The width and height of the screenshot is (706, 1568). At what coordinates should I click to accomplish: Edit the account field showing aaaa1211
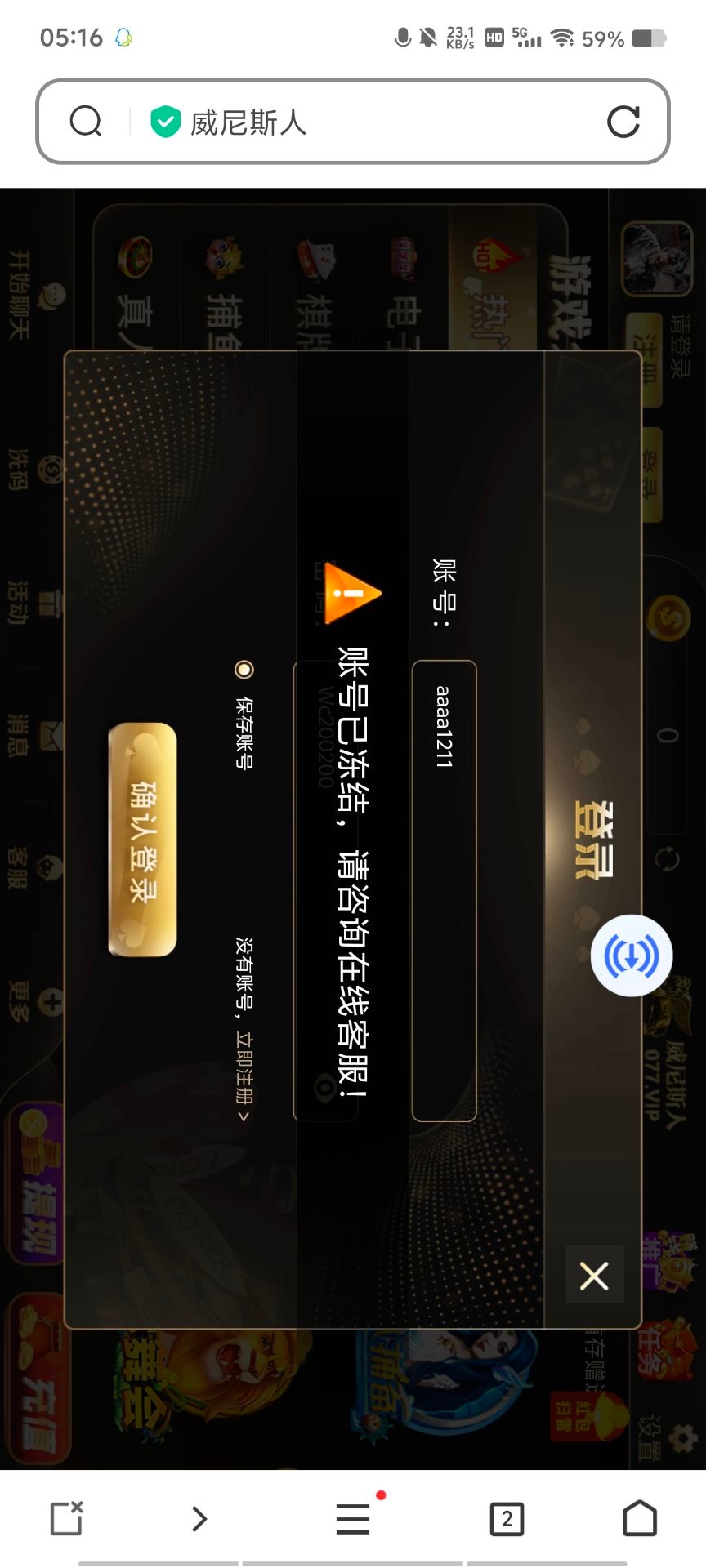(444, 890)
